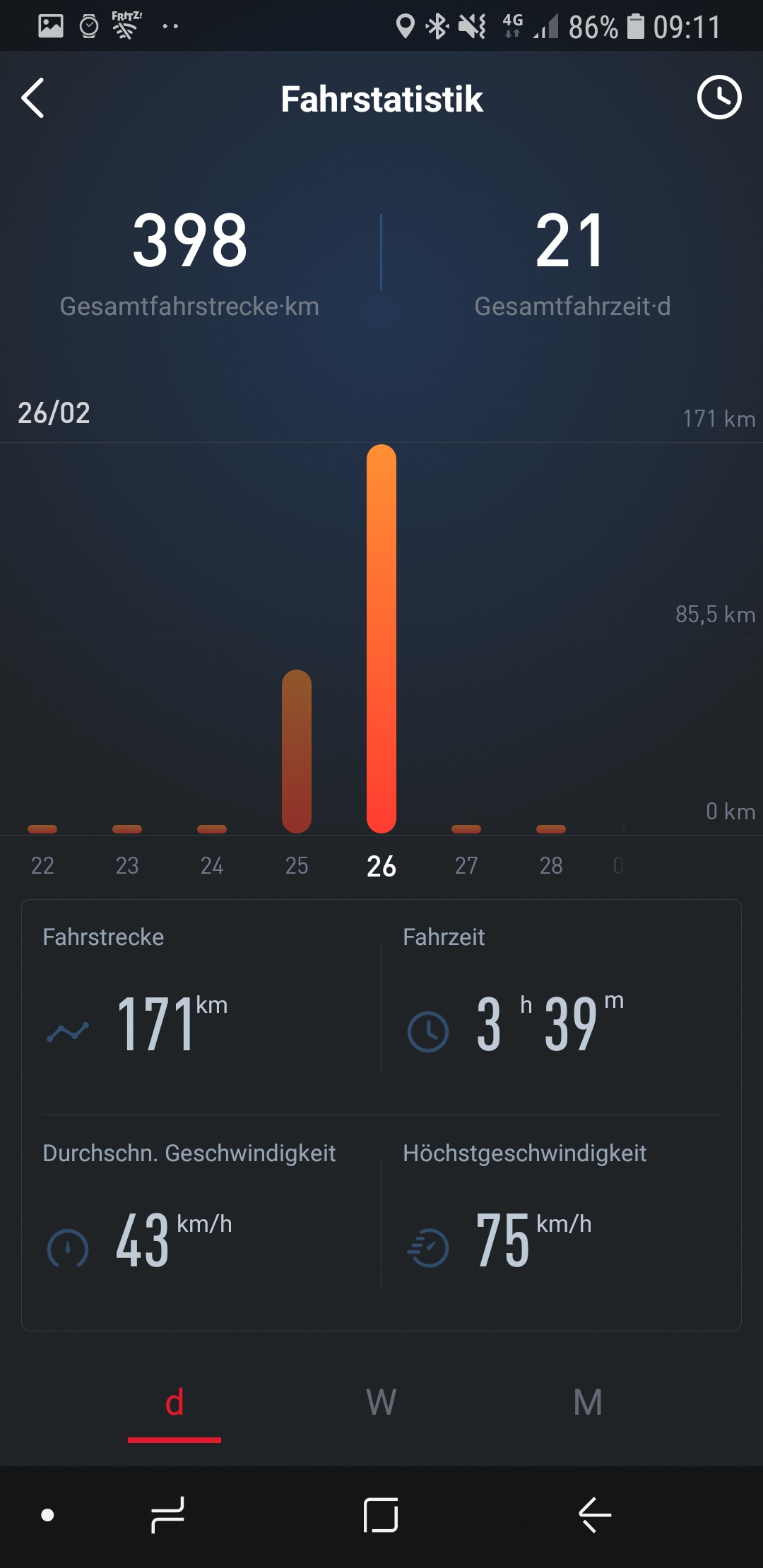The image size is (763, 1568).
Task: Tap the system back button
Action: 594,1515
